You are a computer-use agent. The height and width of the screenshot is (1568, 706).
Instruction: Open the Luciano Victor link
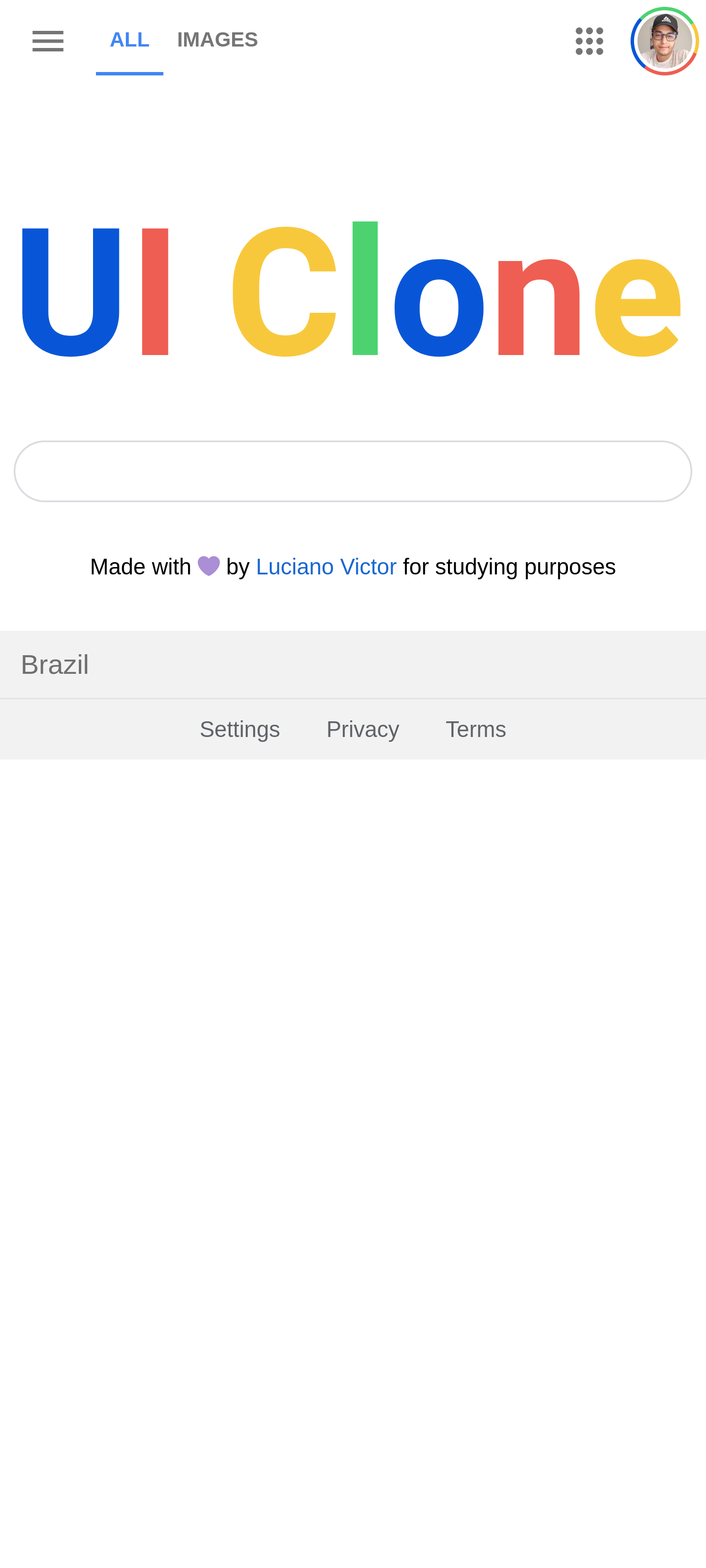(326, 567)
